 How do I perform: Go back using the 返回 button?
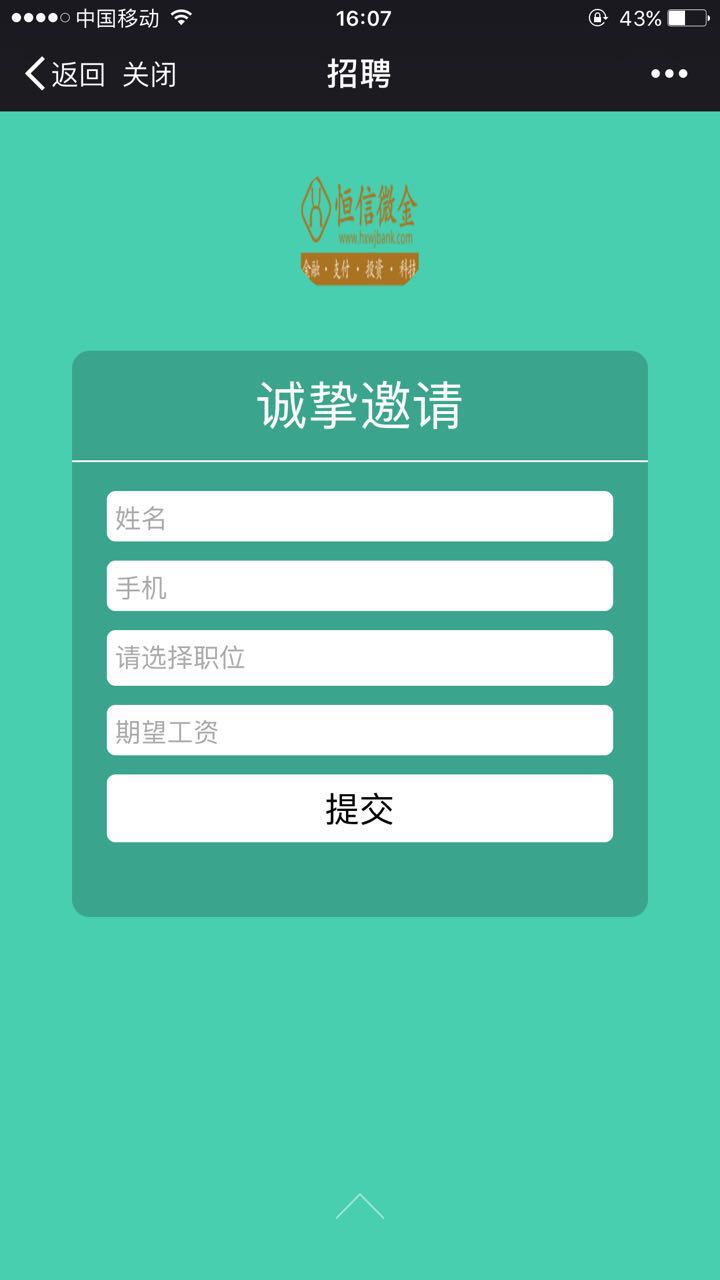point(65,74)
